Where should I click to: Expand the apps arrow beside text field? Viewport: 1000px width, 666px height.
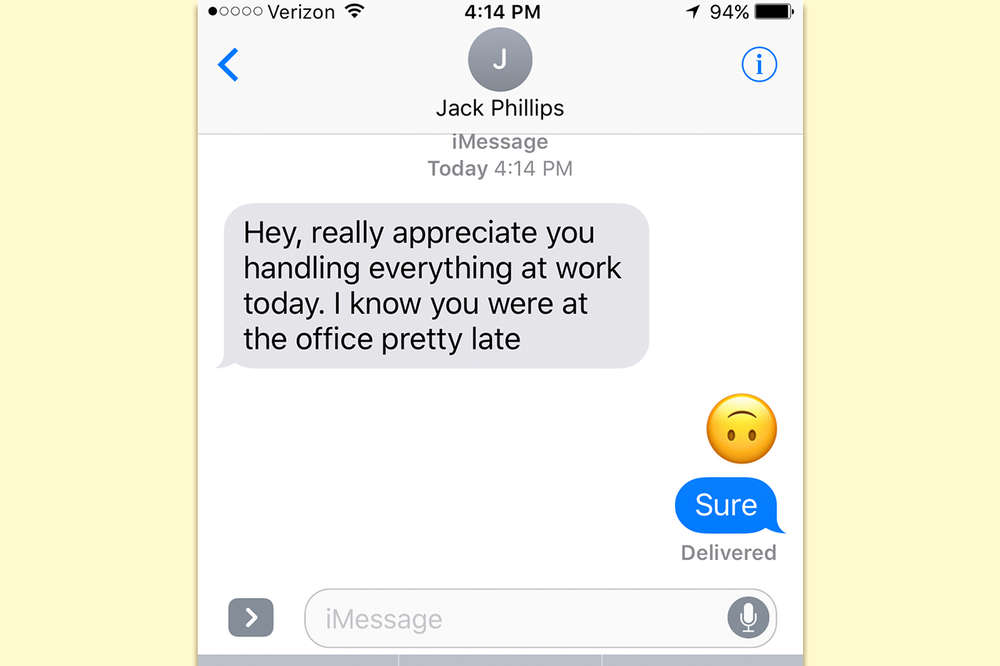(x=251, y=618)
